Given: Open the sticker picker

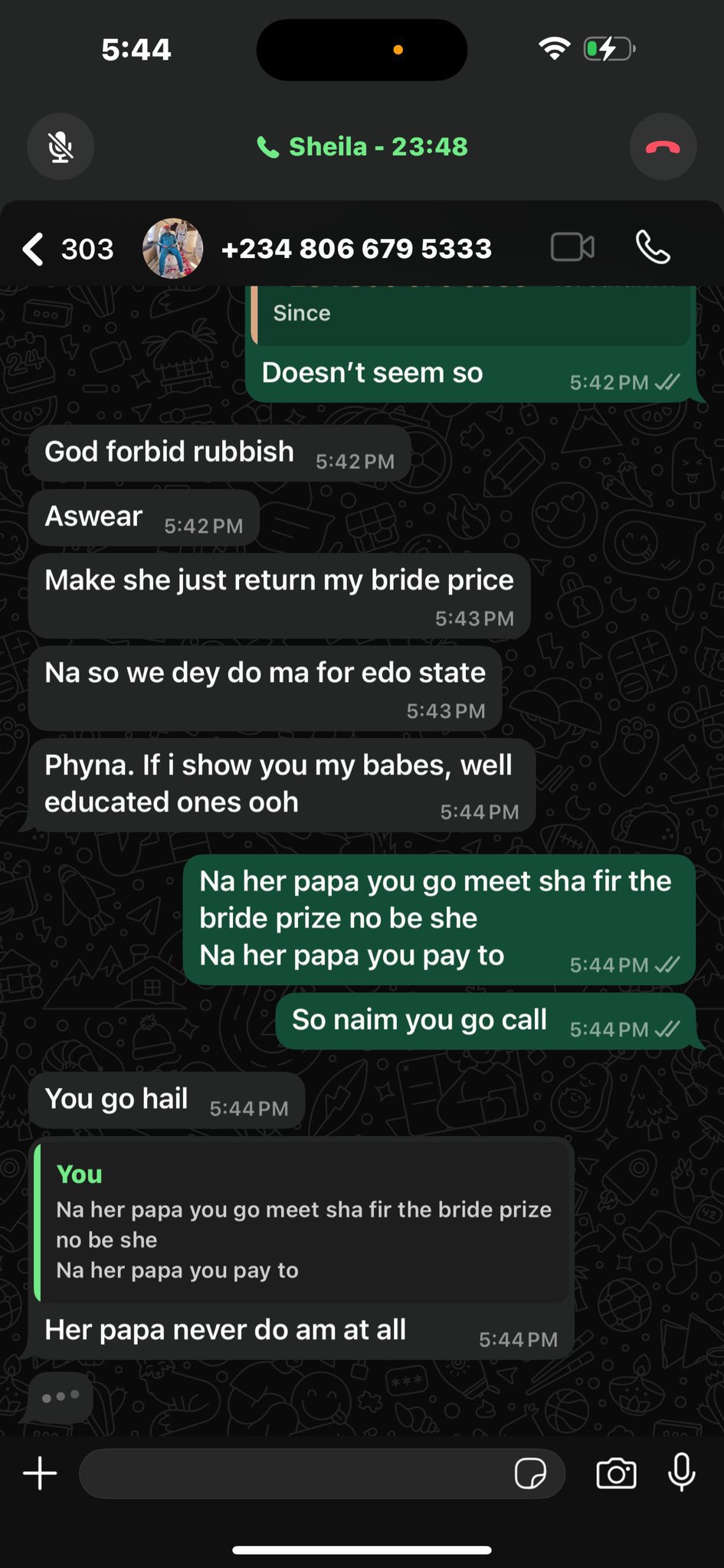Looking at the screenshot, I should click(530, 1473).
